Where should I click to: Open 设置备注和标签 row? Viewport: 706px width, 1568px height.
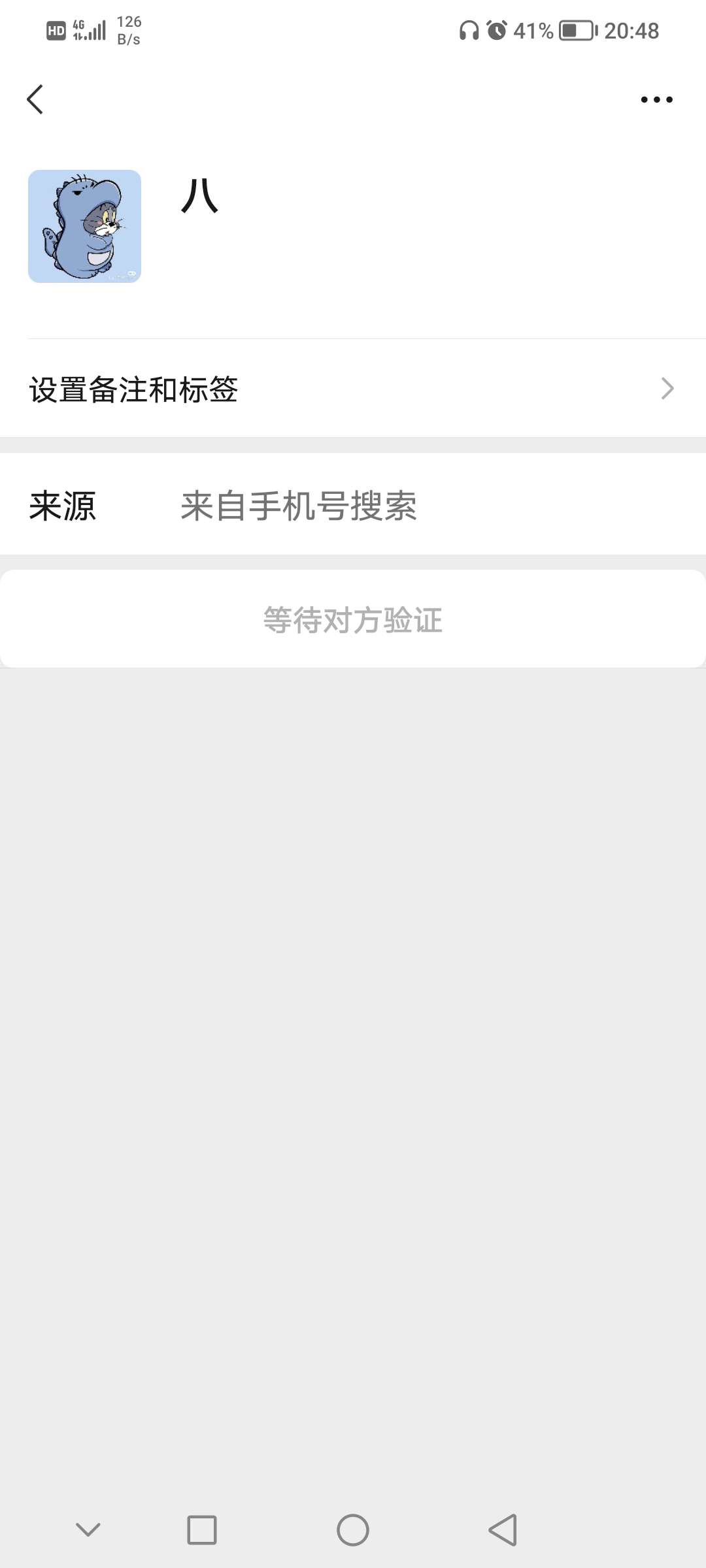(x=353, y=389)
